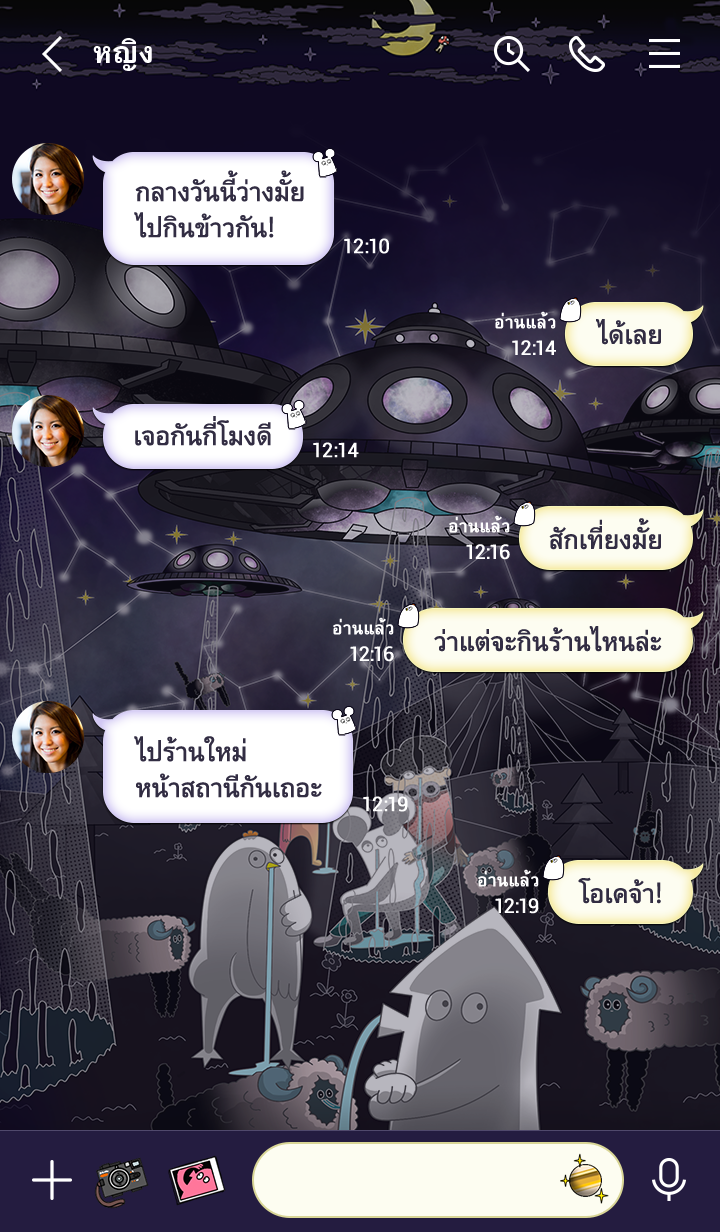
Task: Open the camera to take a photo
Action: 122,1181
